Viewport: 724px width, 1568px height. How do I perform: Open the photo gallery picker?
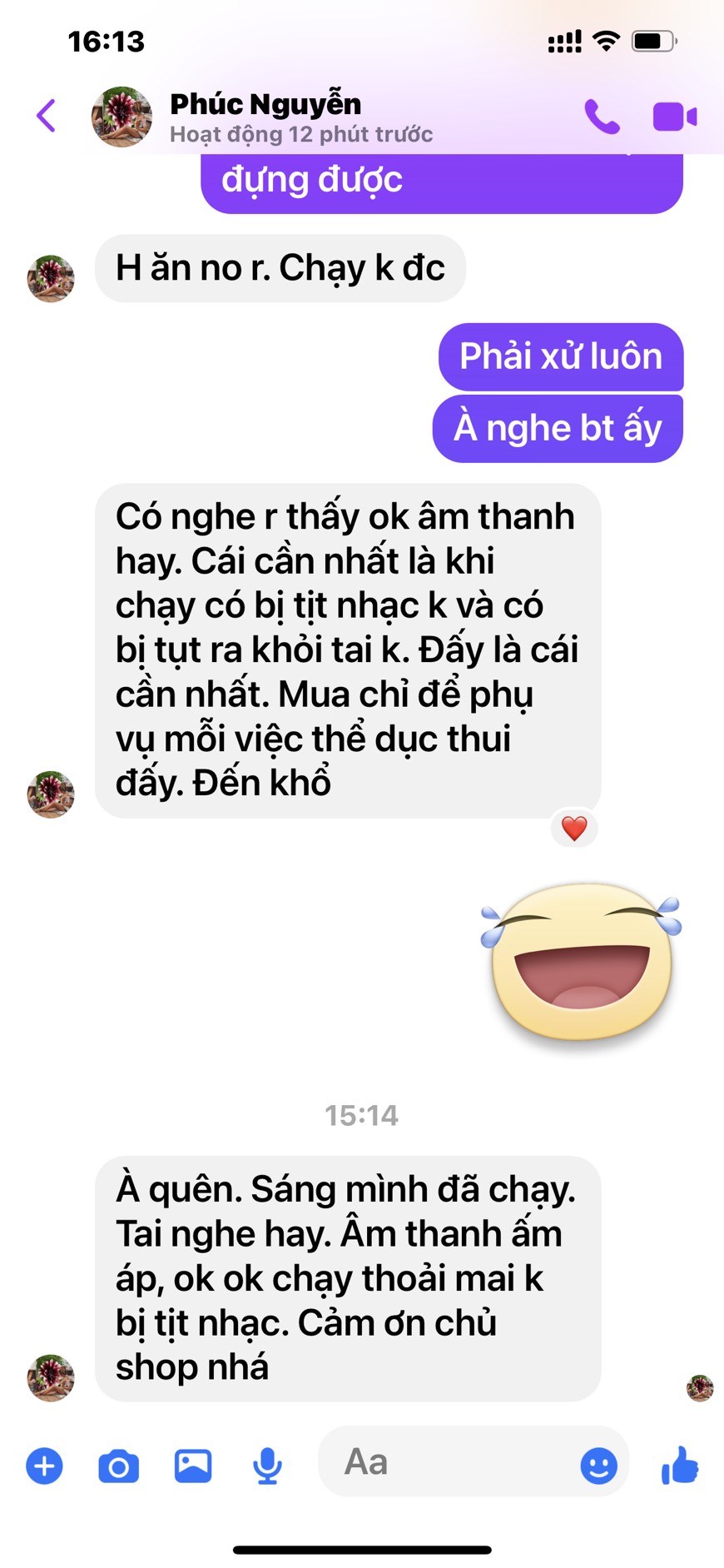(192, 1466)
